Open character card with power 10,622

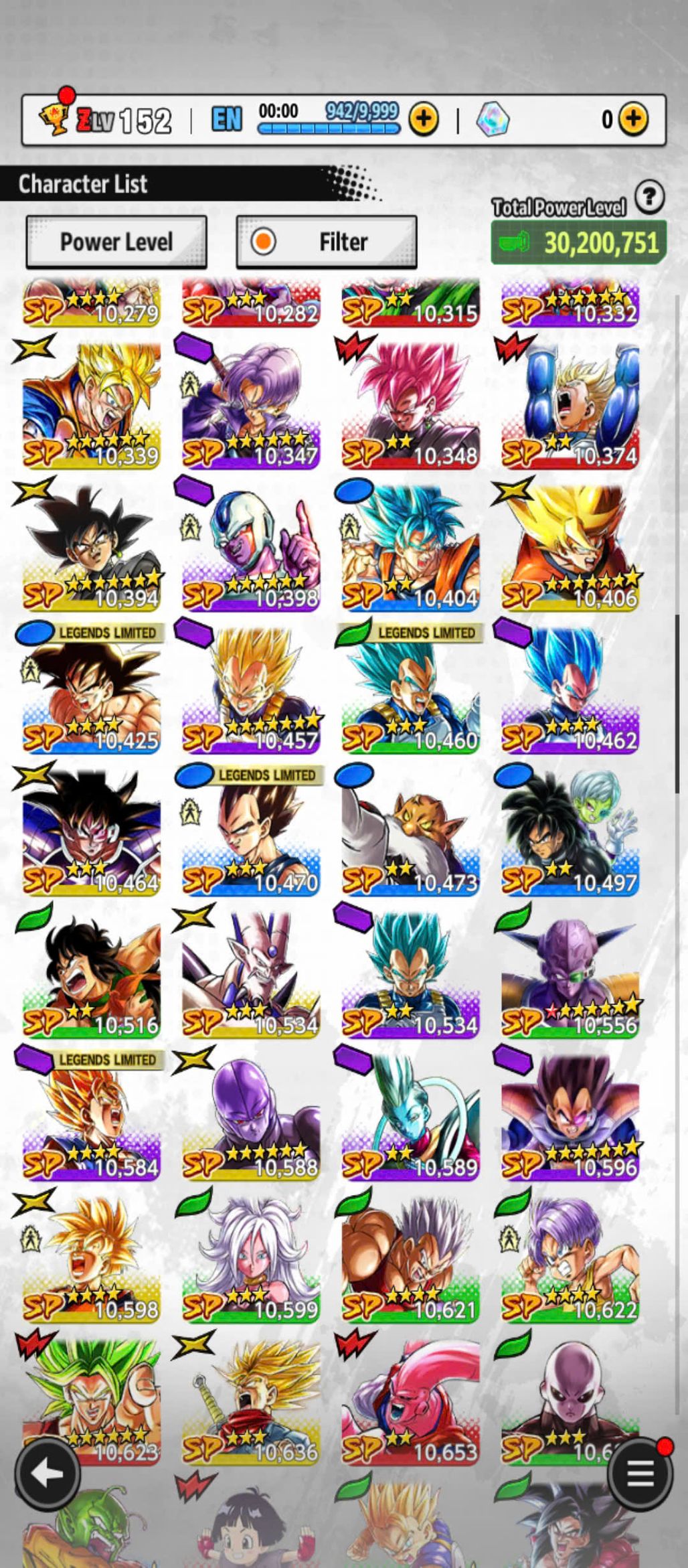(x=570, y=1259)
